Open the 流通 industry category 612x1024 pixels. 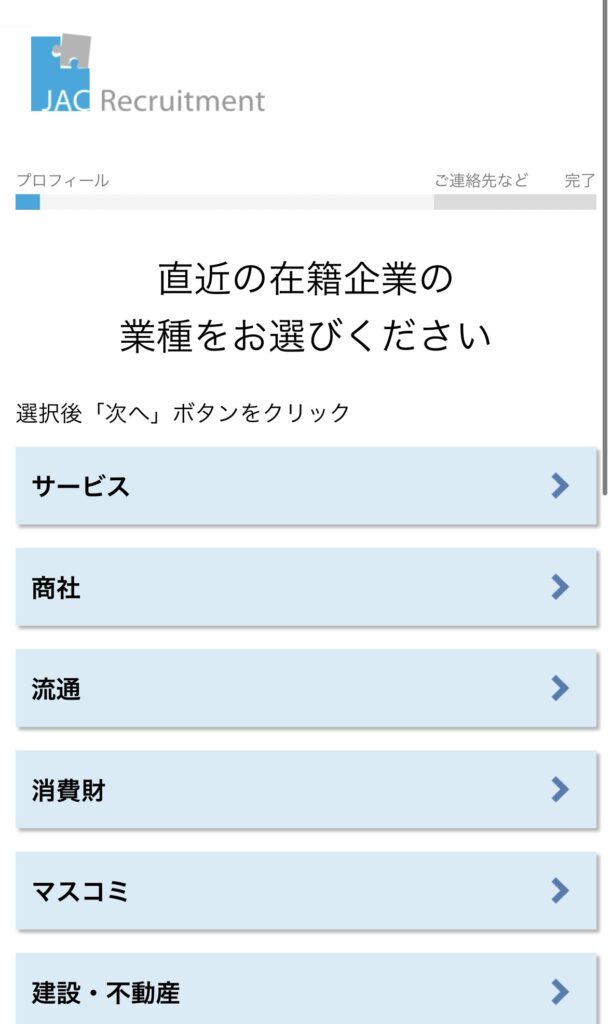tap(306, 688)
